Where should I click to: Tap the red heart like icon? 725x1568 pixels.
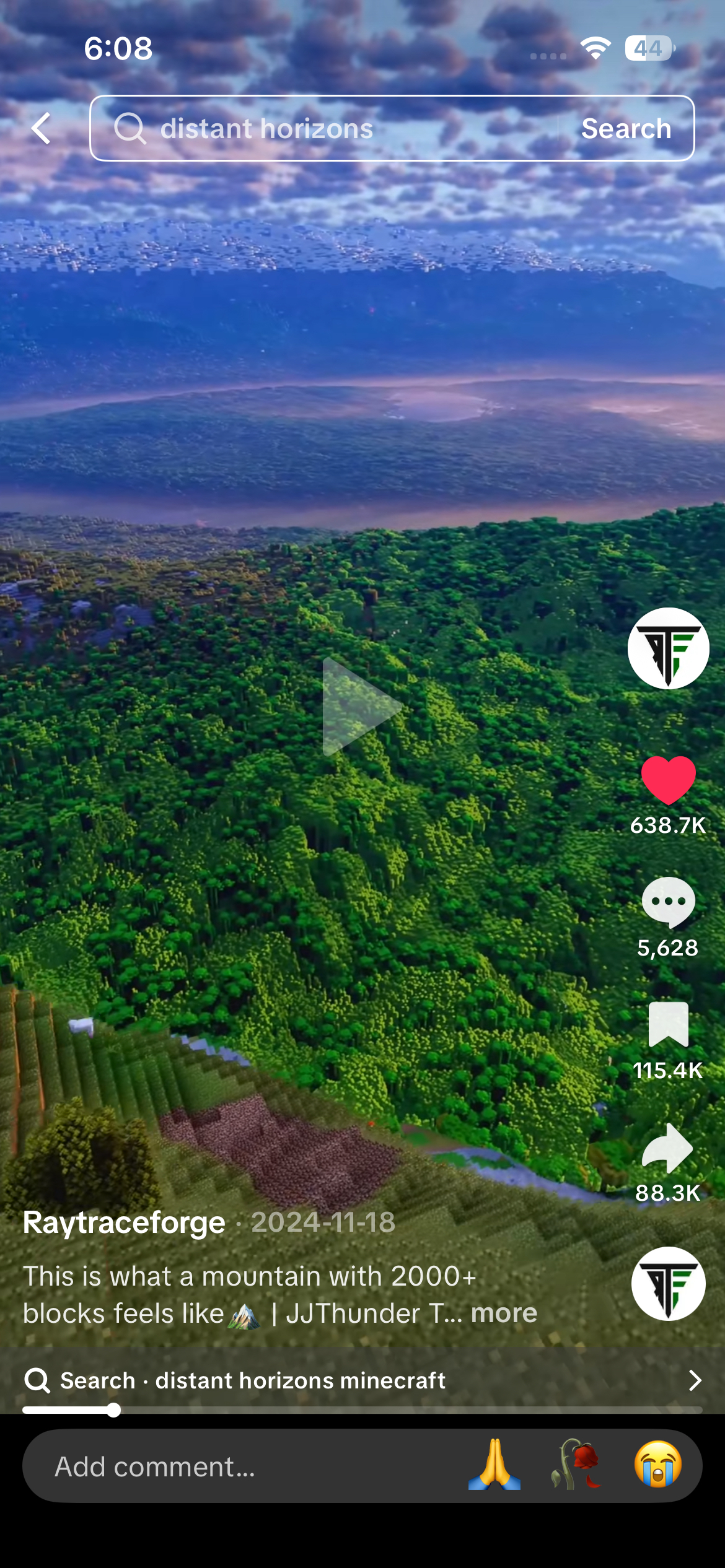668,780
